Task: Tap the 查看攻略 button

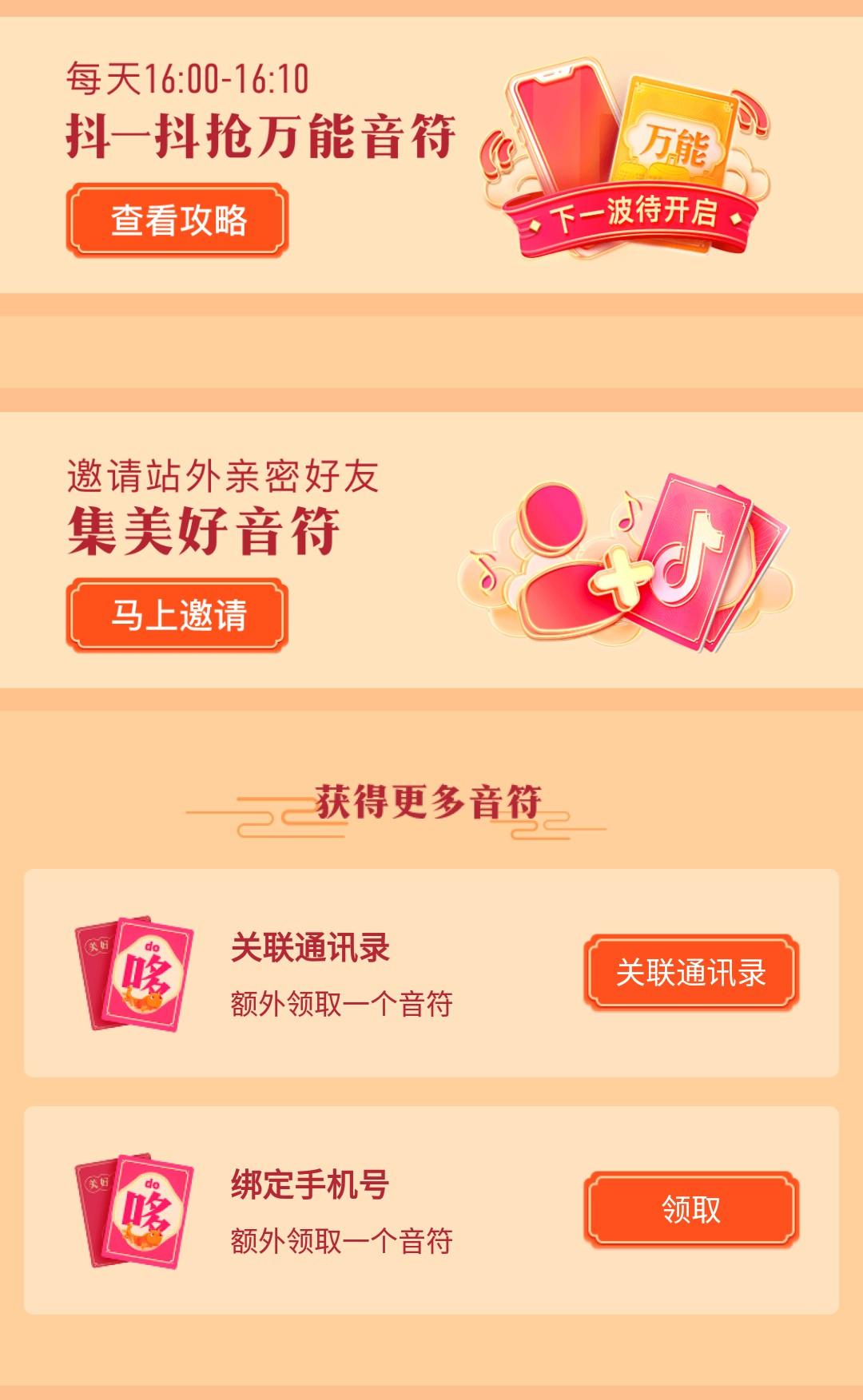Action: (177, 220)
